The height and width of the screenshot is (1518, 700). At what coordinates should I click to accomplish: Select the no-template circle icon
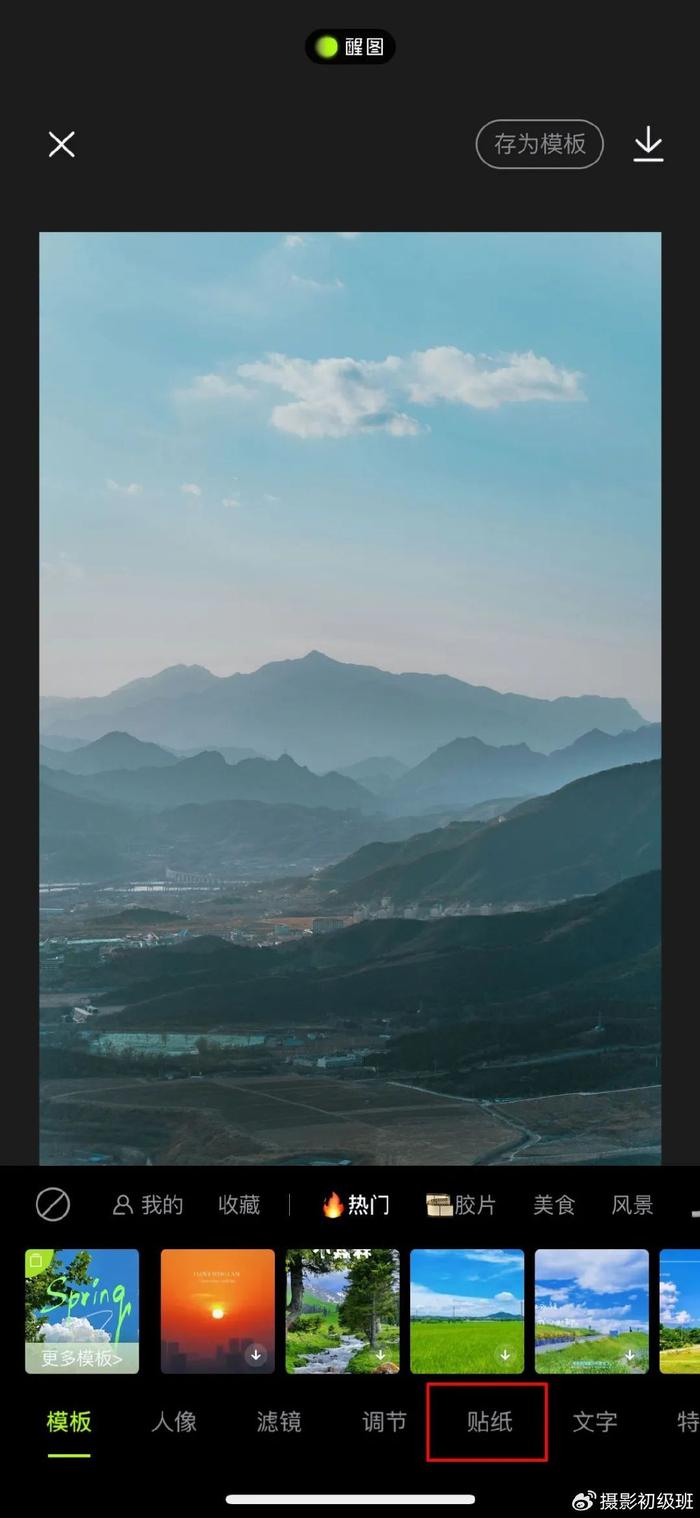tap(53, 1205)
